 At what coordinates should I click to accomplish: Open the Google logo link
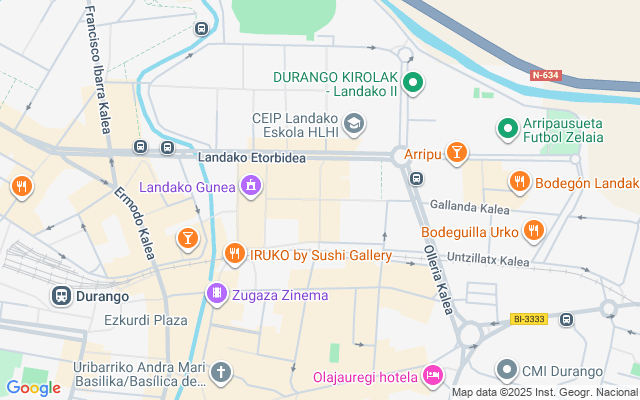click(34, 387)
